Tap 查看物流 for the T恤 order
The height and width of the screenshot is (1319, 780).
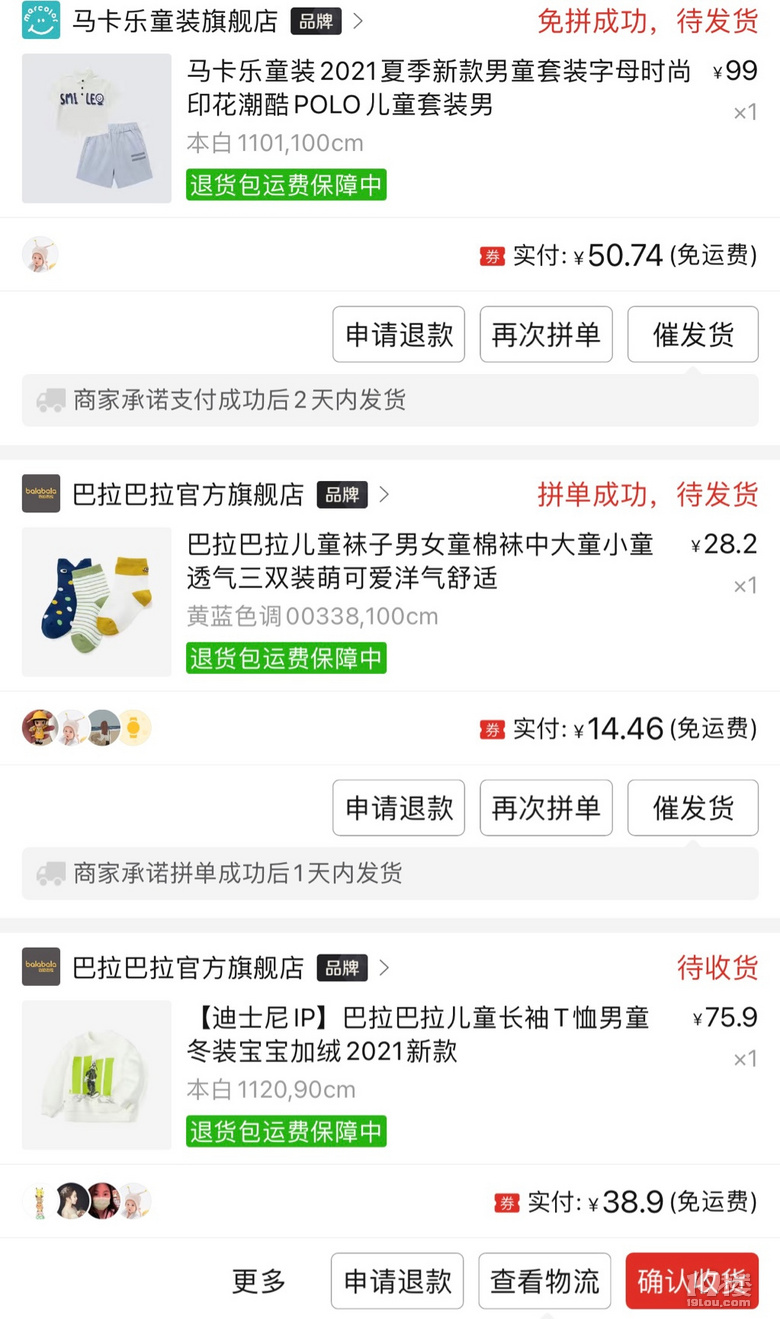(544, 1281)
